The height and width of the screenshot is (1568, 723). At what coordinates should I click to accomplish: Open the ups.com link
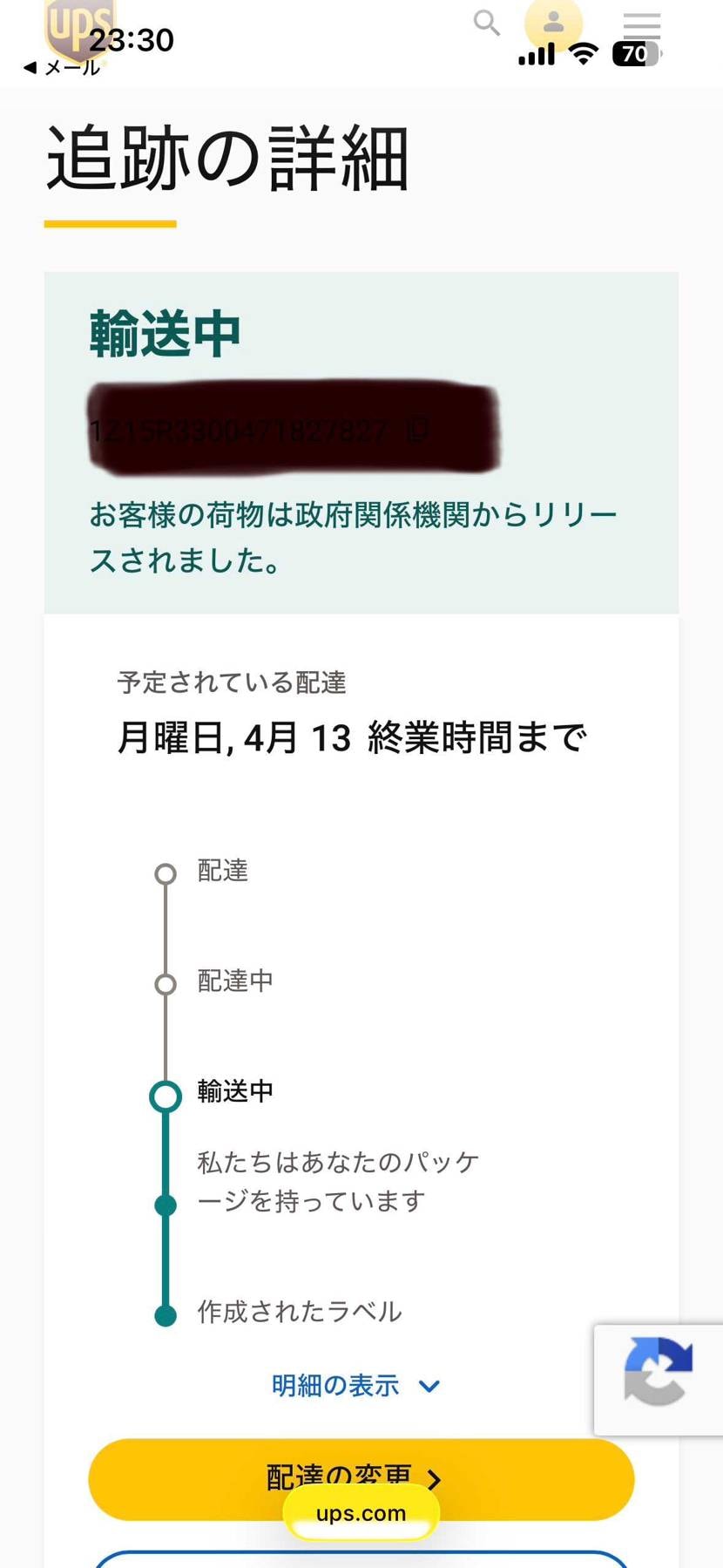tap(361, 1513)
